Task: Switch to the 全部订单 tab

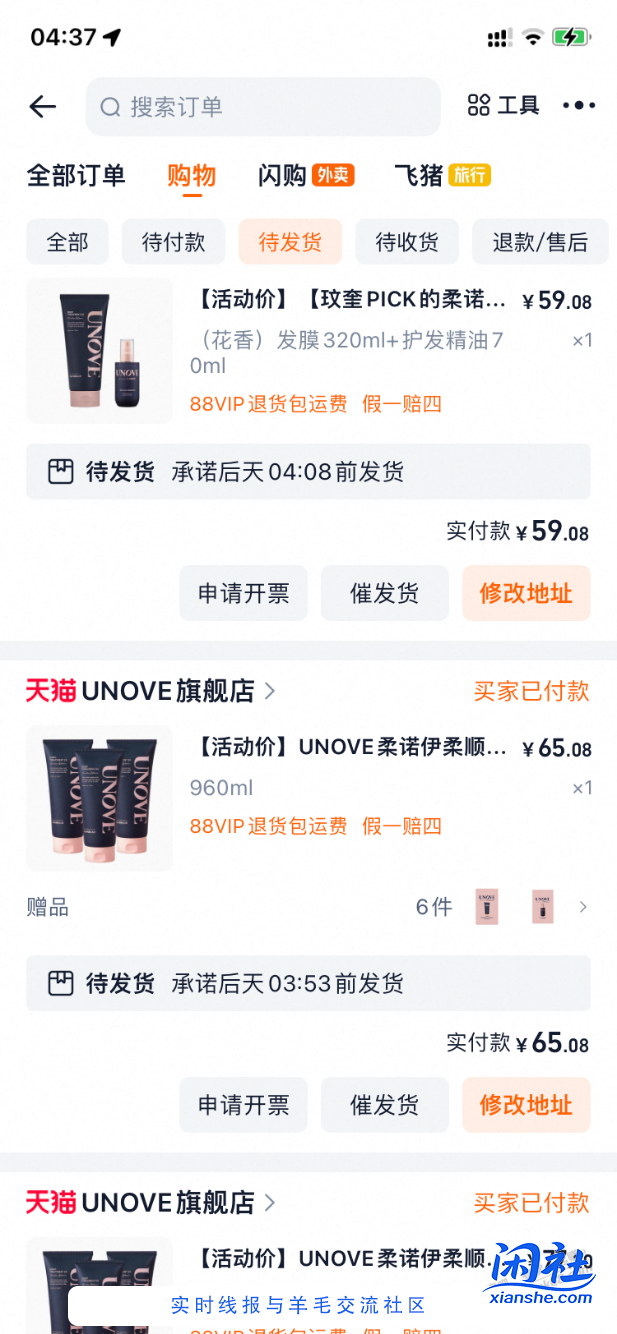Action: coord(76,176)
